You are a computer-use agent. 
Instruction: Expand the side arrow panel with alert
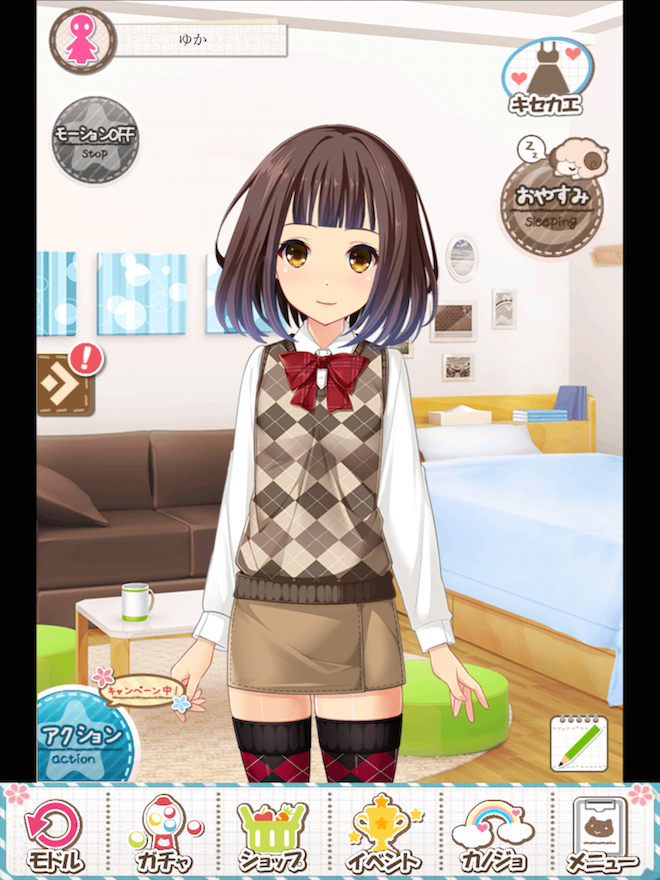pyautogui.click(x=63, y=384)
